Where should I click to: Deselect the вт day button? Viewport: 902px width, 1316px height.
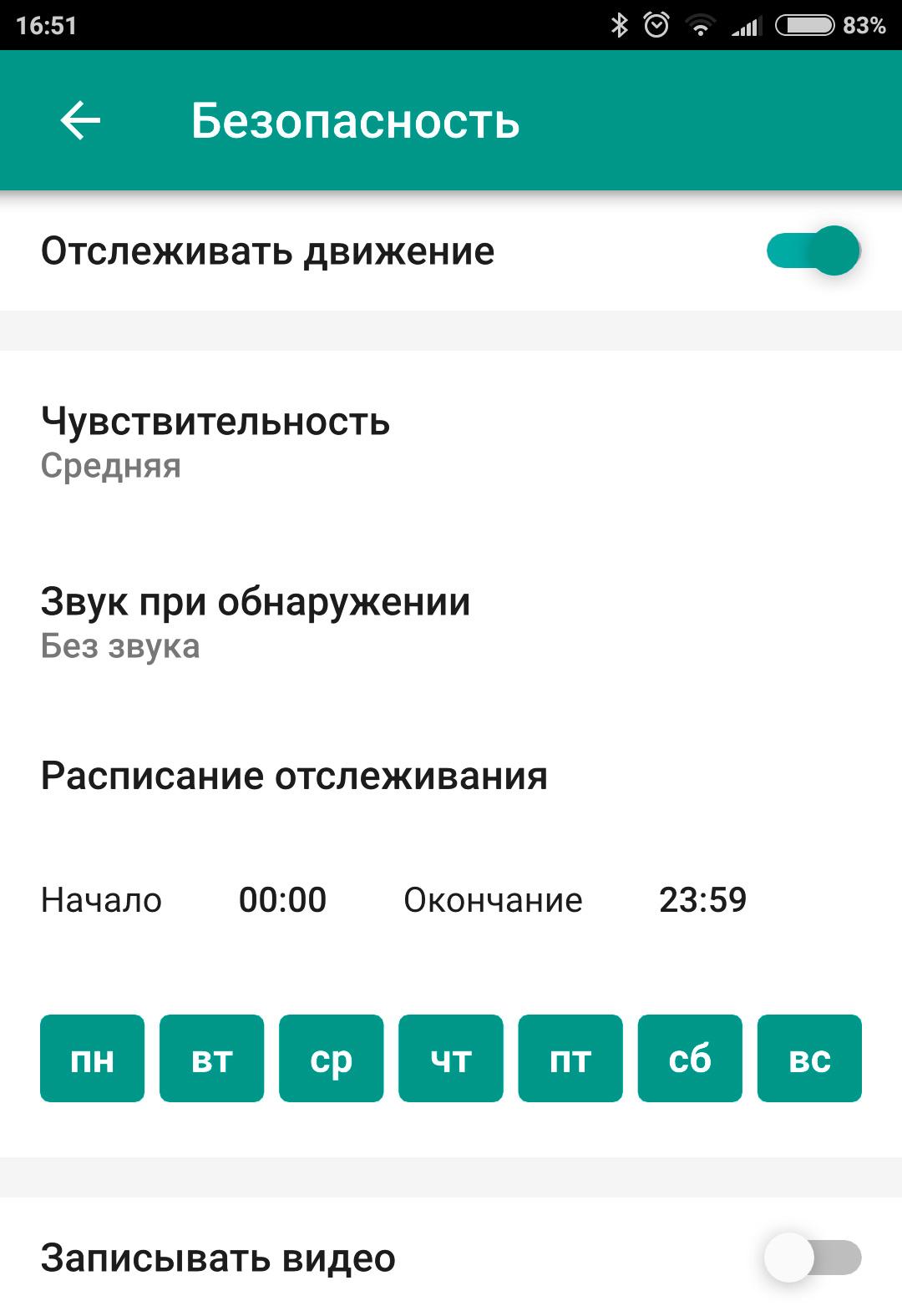click(x=212, y=1059)
